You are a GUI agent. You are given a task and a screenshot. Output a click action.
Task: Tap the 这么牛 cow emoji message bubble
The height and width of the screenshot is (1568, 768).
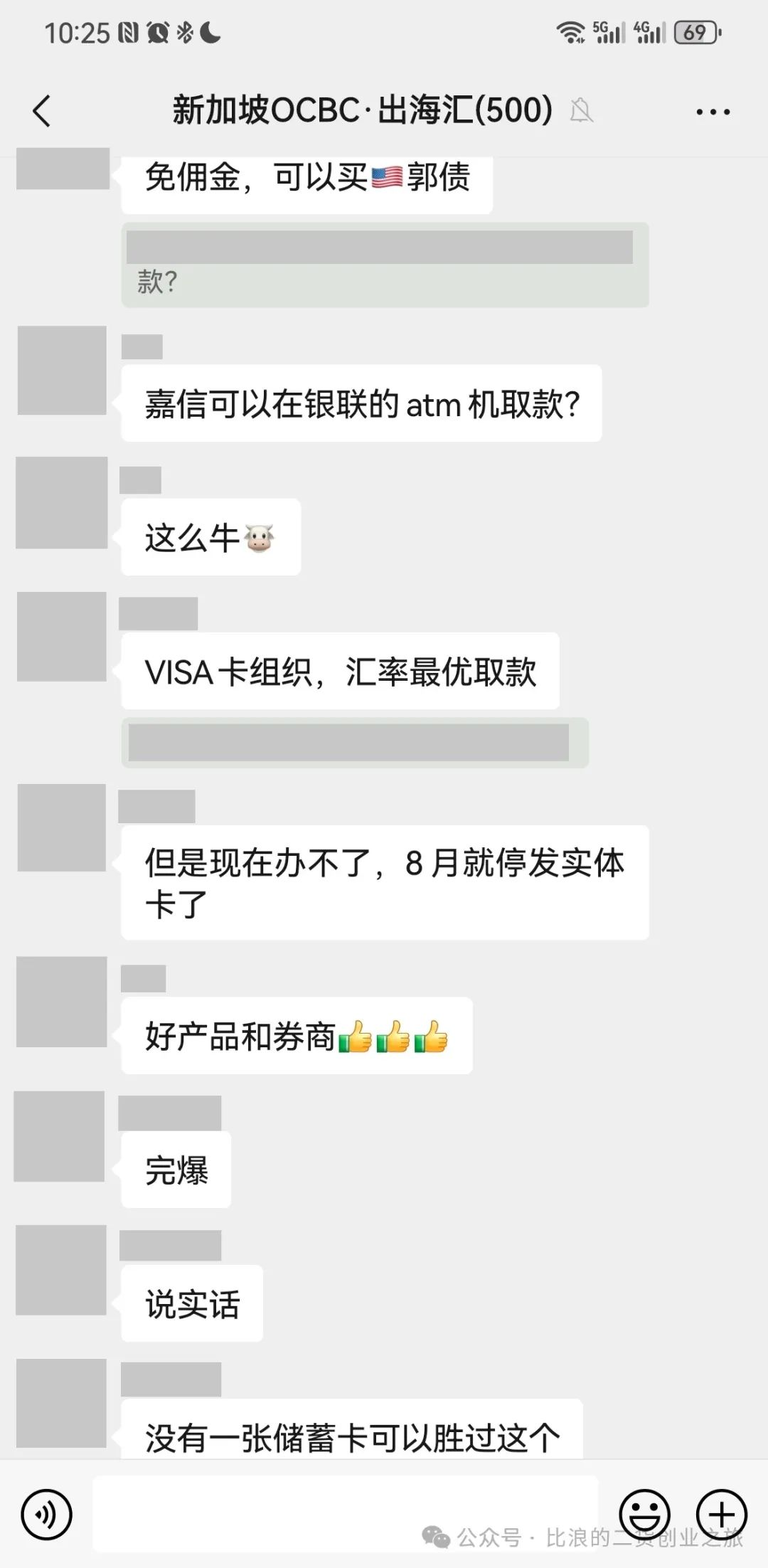pyautogui.click(x=210, y=539)
